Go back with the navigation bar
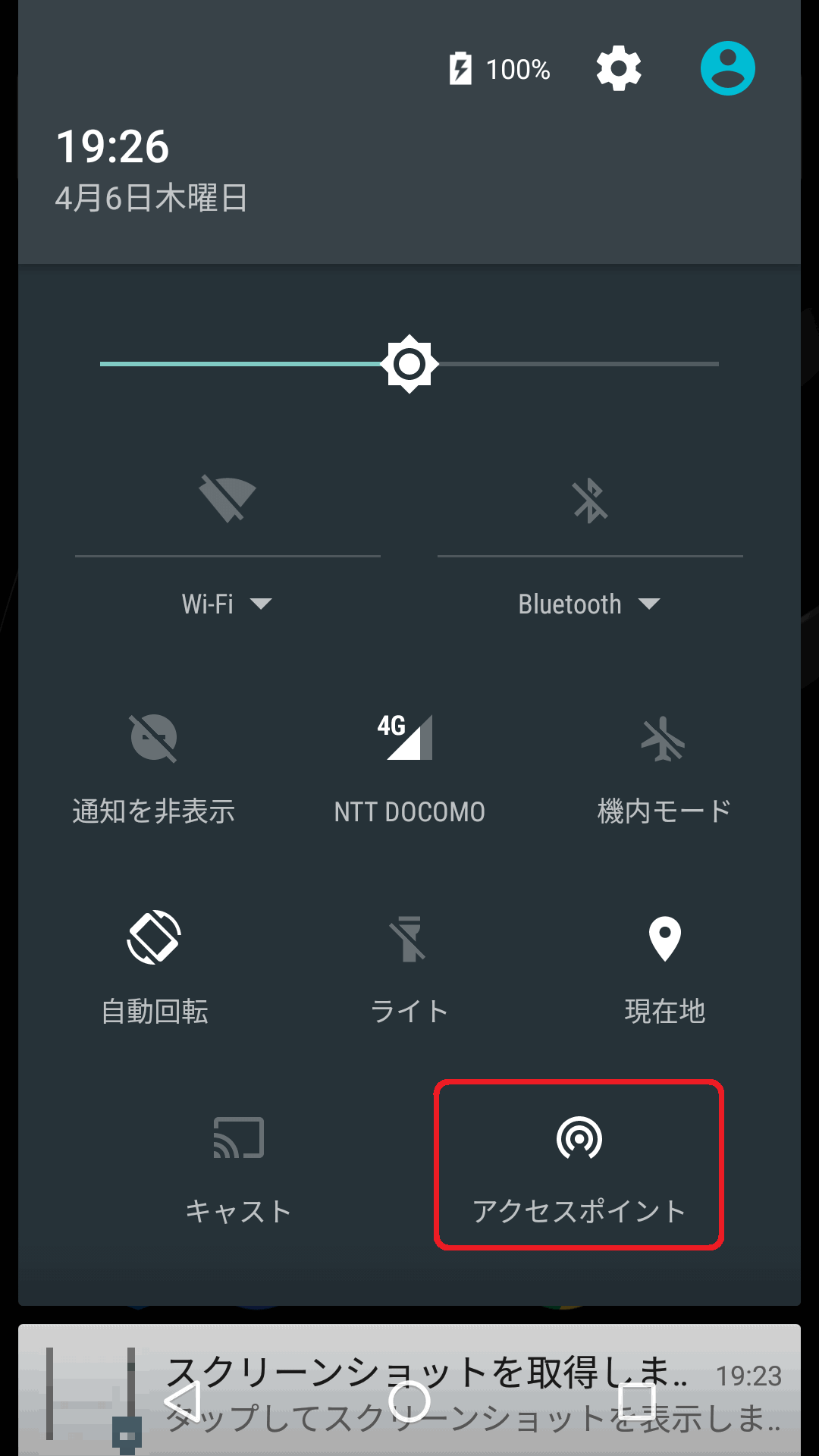Viewport: 819px width, 1456px height. pyautogui.click(x=184, y=1401)
